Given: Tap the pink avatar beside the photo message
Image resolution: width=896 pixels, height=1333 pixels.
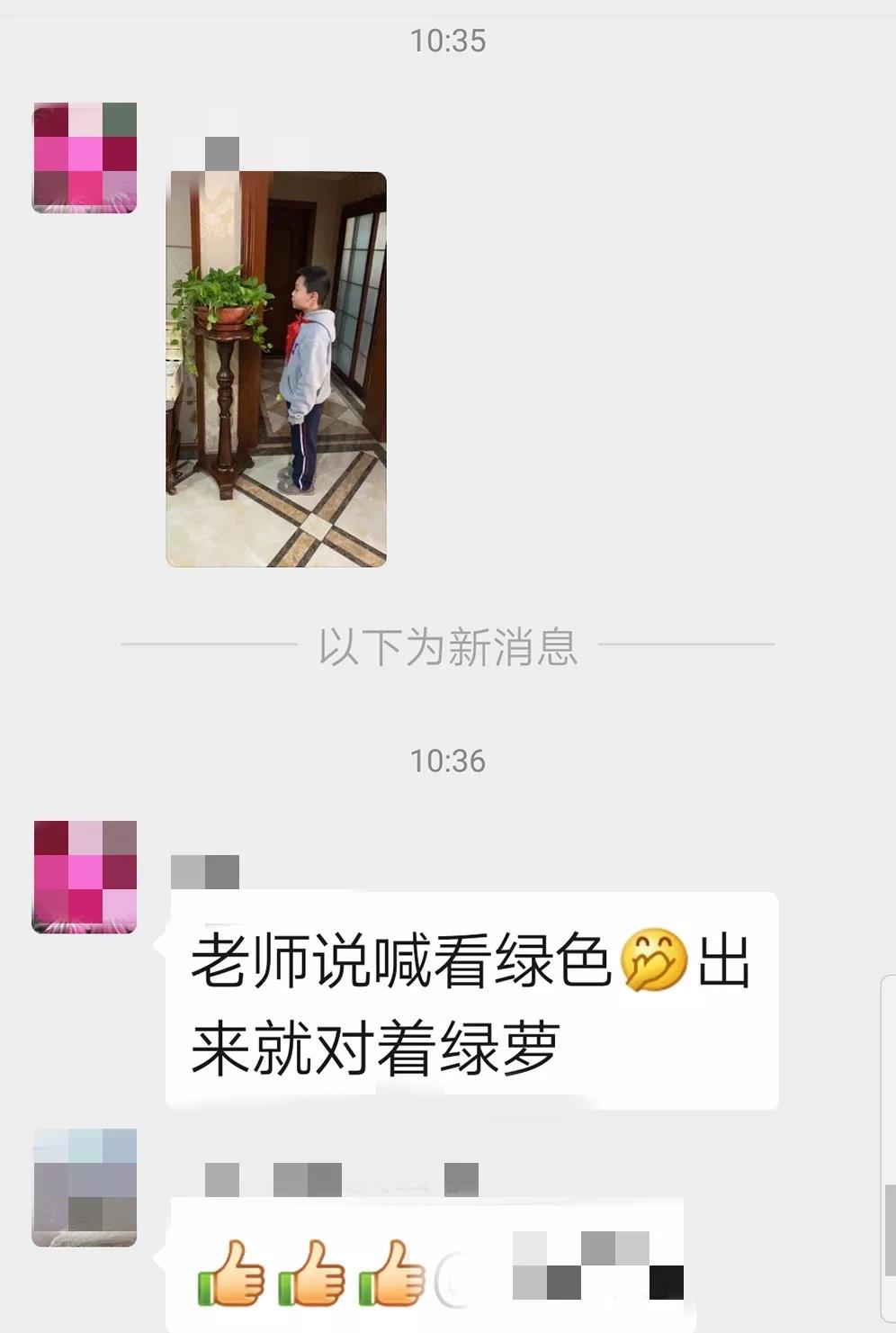Looking at the screenshot, I should tap(85, 158).
